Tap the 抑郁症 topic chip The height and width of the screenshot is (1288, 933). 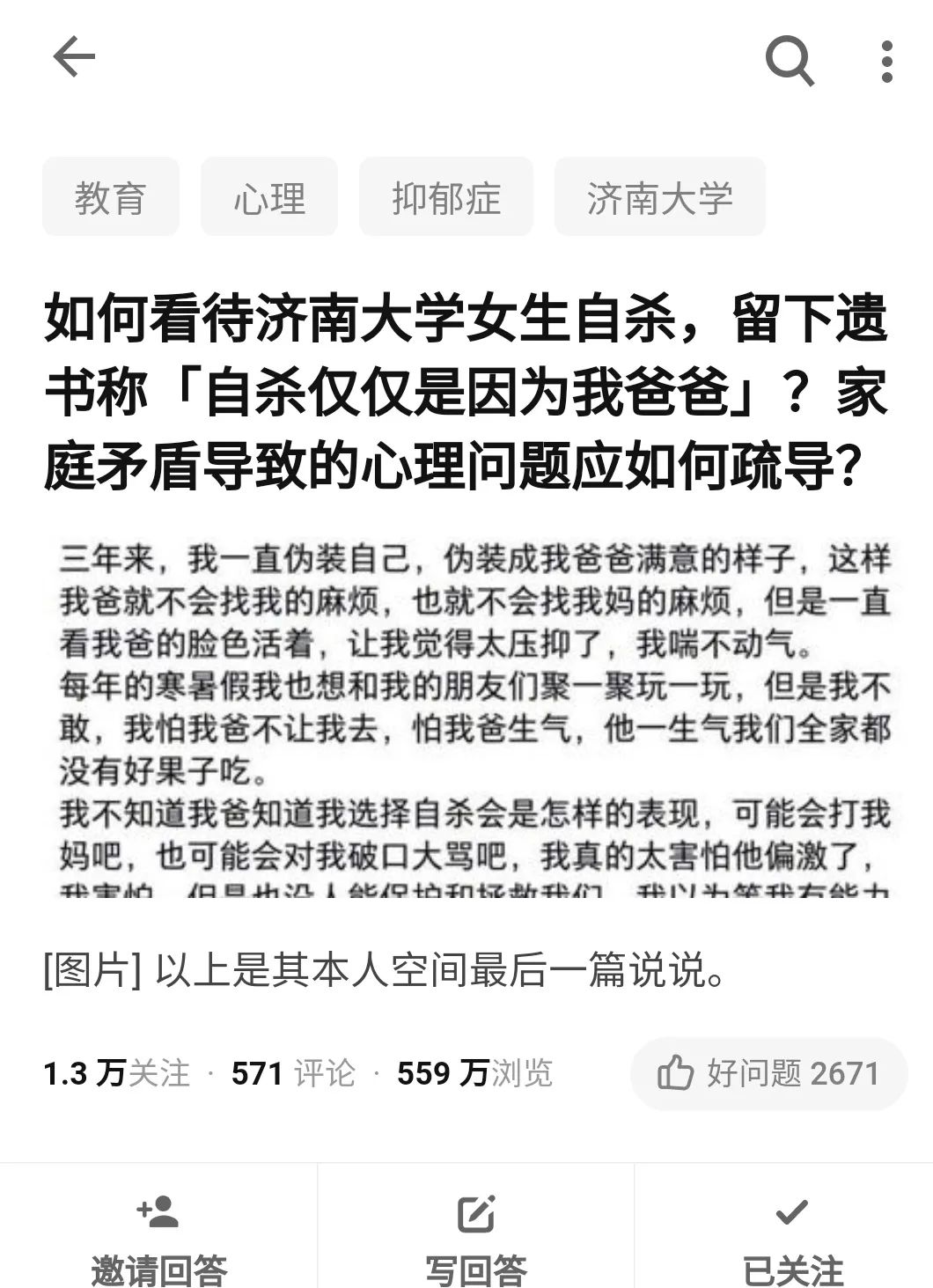(x=446, y=197)
